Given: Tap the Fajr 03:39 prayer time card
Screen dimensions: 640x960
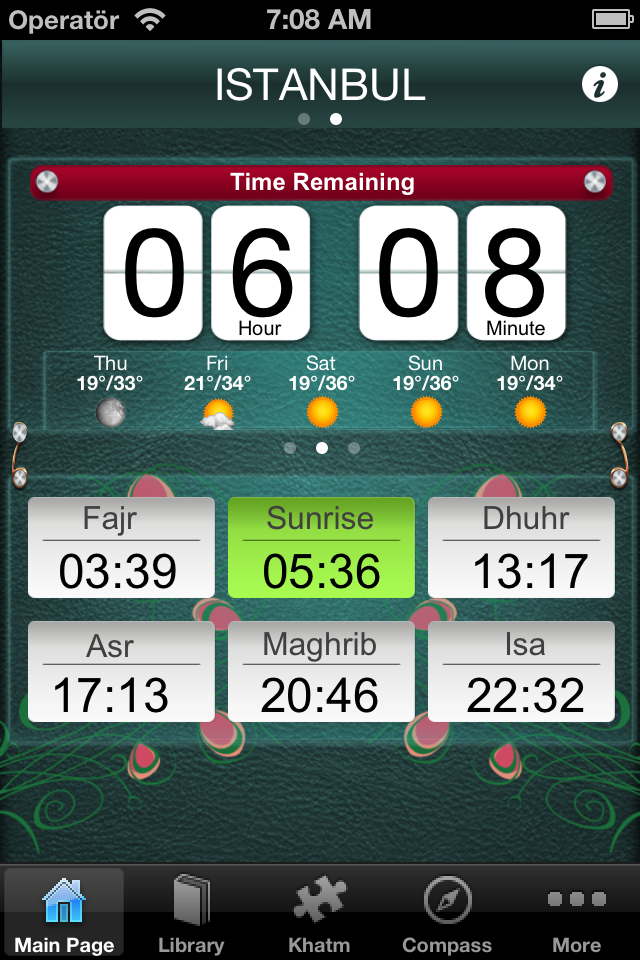Looking at the screenshot, I should [x=121, y=548].
